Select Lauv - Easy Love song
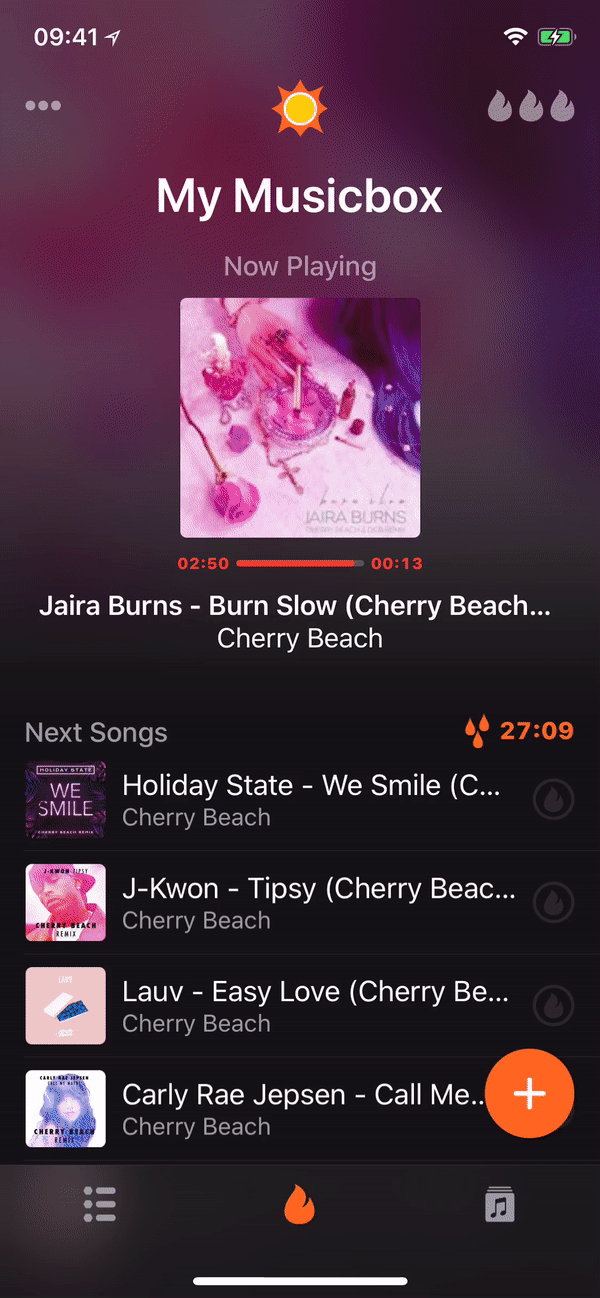The width and height of the screenshot is (600, 1298). click(x=300, y=1006)
